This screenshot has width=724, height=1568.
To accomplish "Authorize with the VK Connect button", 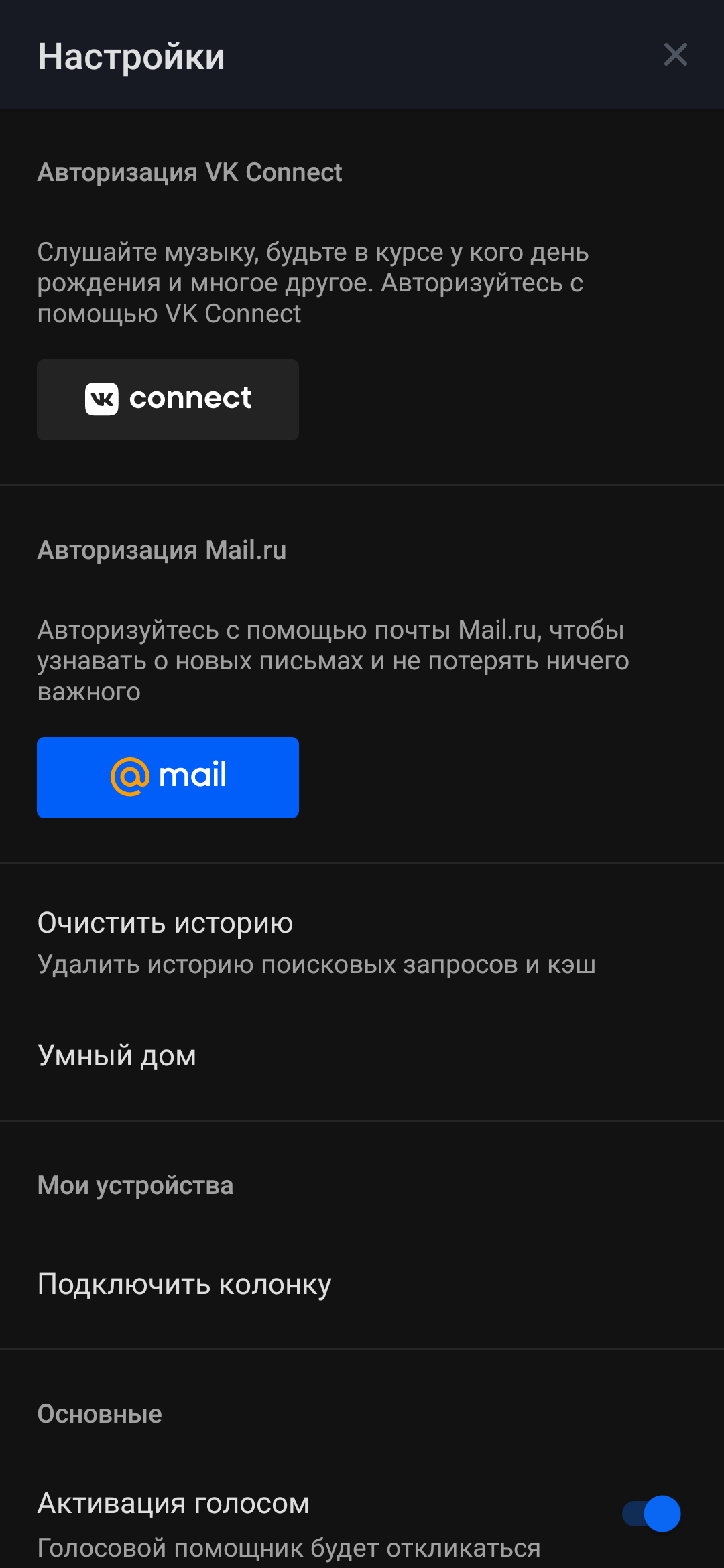I will [168, 399].
